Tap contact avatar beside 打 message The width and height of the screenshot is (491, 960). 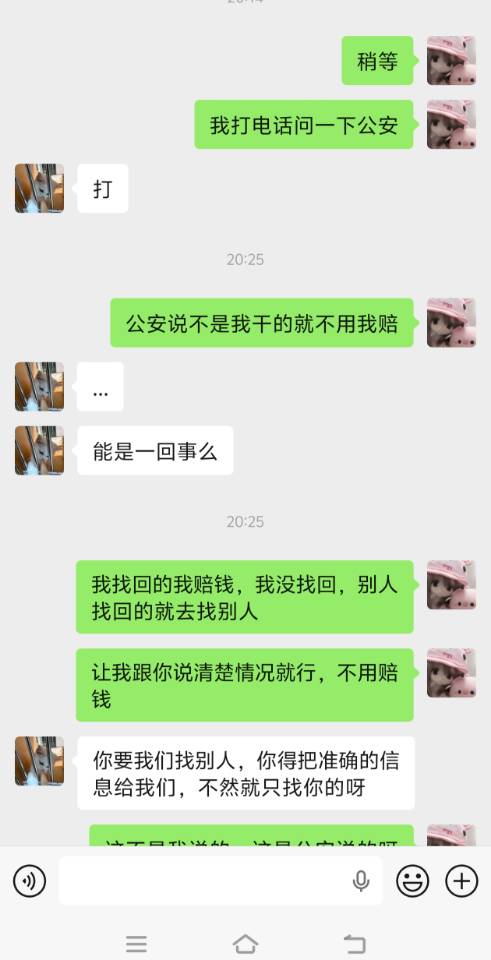40,188
